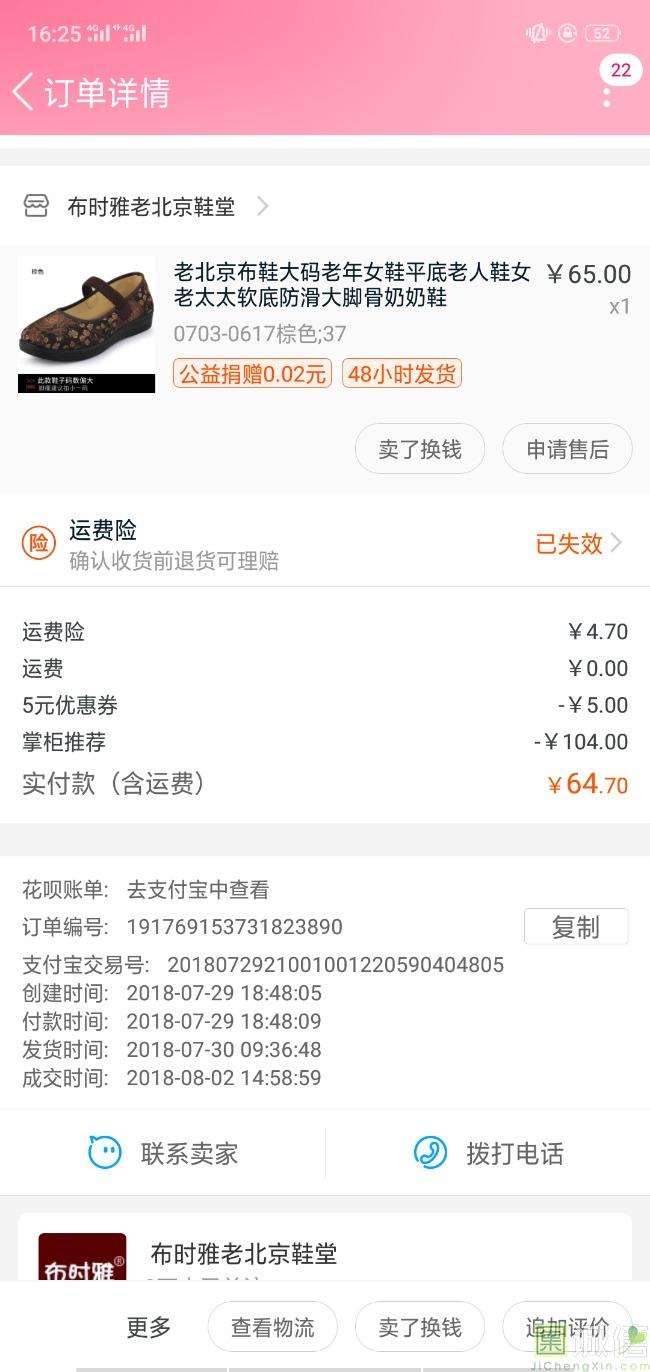Check delivery tracking with 查看物流
The width and height of the screenshot is (650, 1372).
pyautogui.click(x=272, y=1328)
